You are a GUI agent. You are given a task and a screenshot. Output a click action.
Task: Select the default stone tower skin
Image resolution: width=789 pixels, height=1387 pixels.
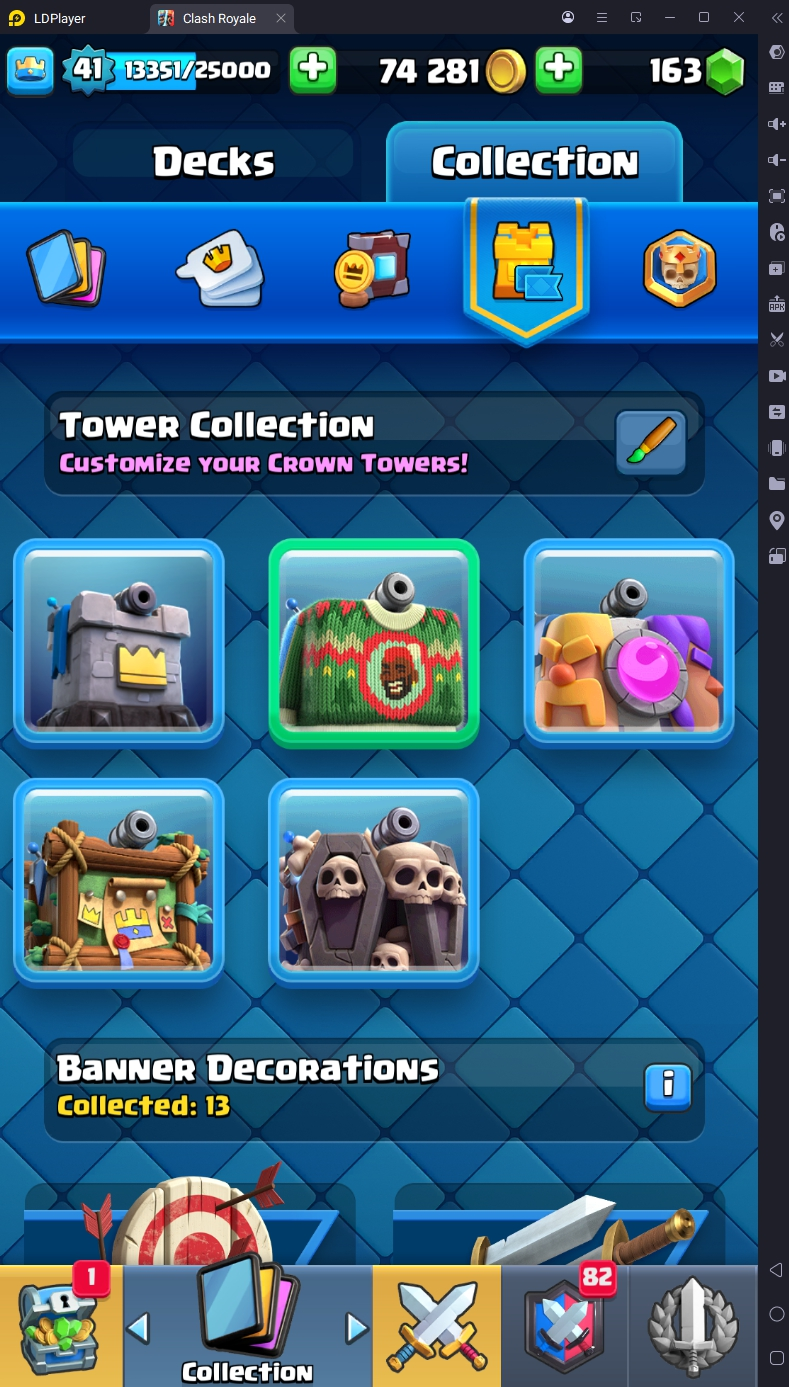[119, 643]
